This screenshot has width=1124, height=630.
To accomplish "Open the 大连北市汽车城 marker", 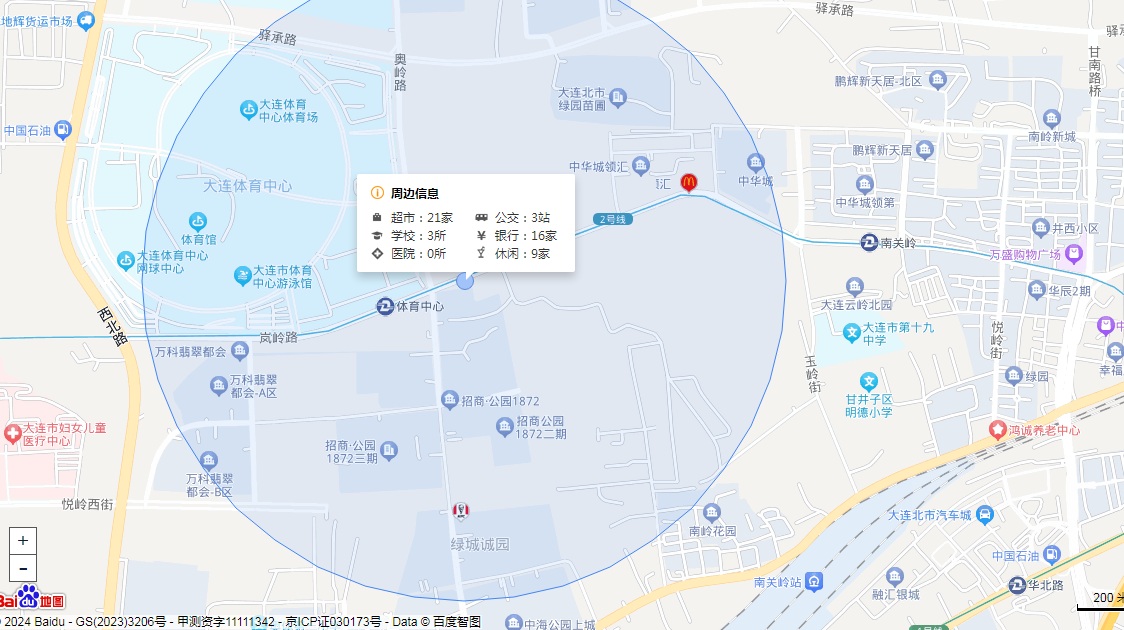I will click(x=985, y=515).
